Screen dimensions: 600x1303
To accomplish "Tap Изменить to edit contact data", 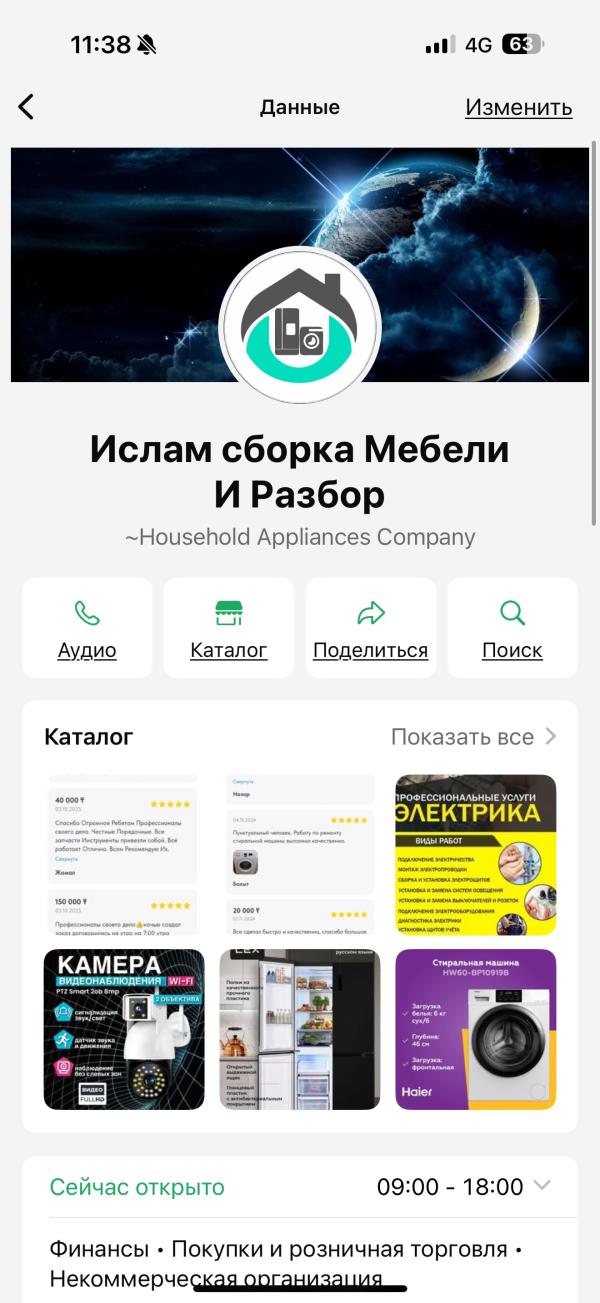I will coord(518,107).
